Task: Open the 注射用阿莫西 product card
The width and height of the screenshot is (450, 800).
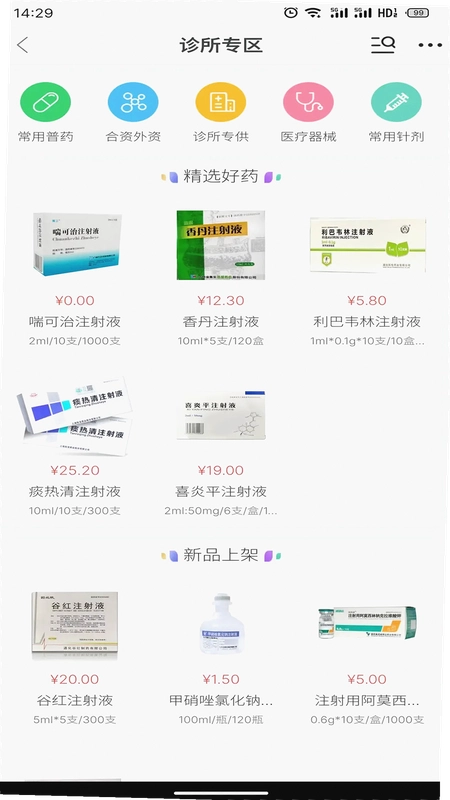Action: pyautogui.click(x=367, y=658)
